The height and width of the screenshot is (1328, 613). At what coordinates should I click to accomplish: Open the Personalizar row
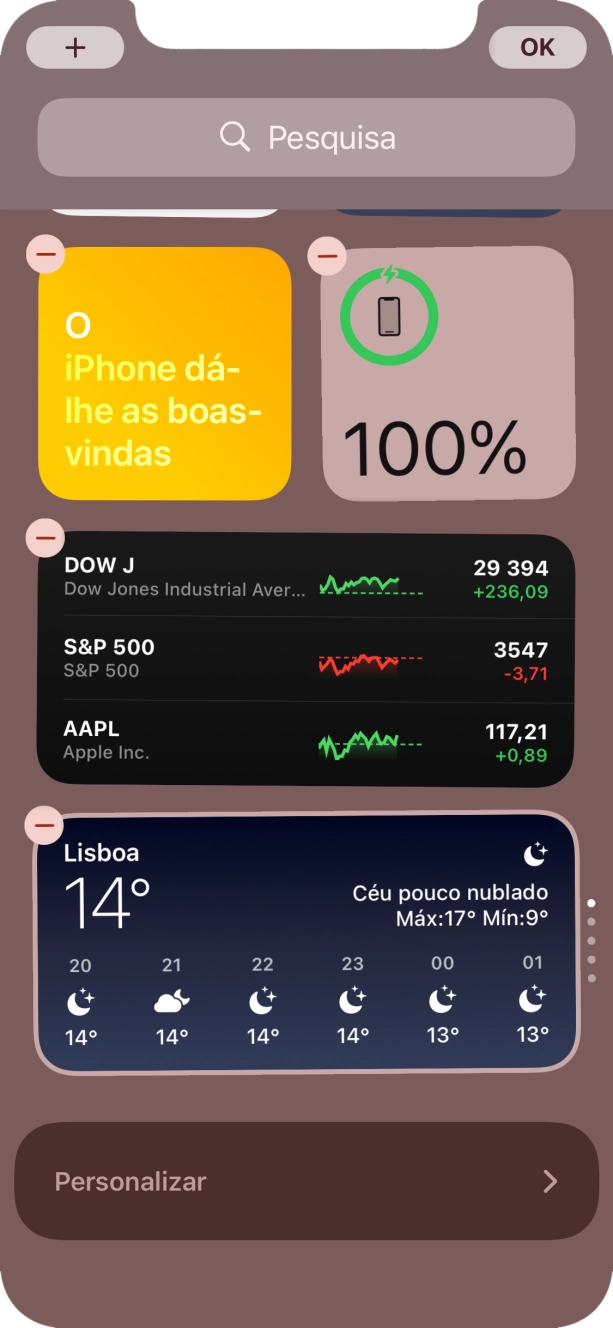click(x=306, y=1181)
